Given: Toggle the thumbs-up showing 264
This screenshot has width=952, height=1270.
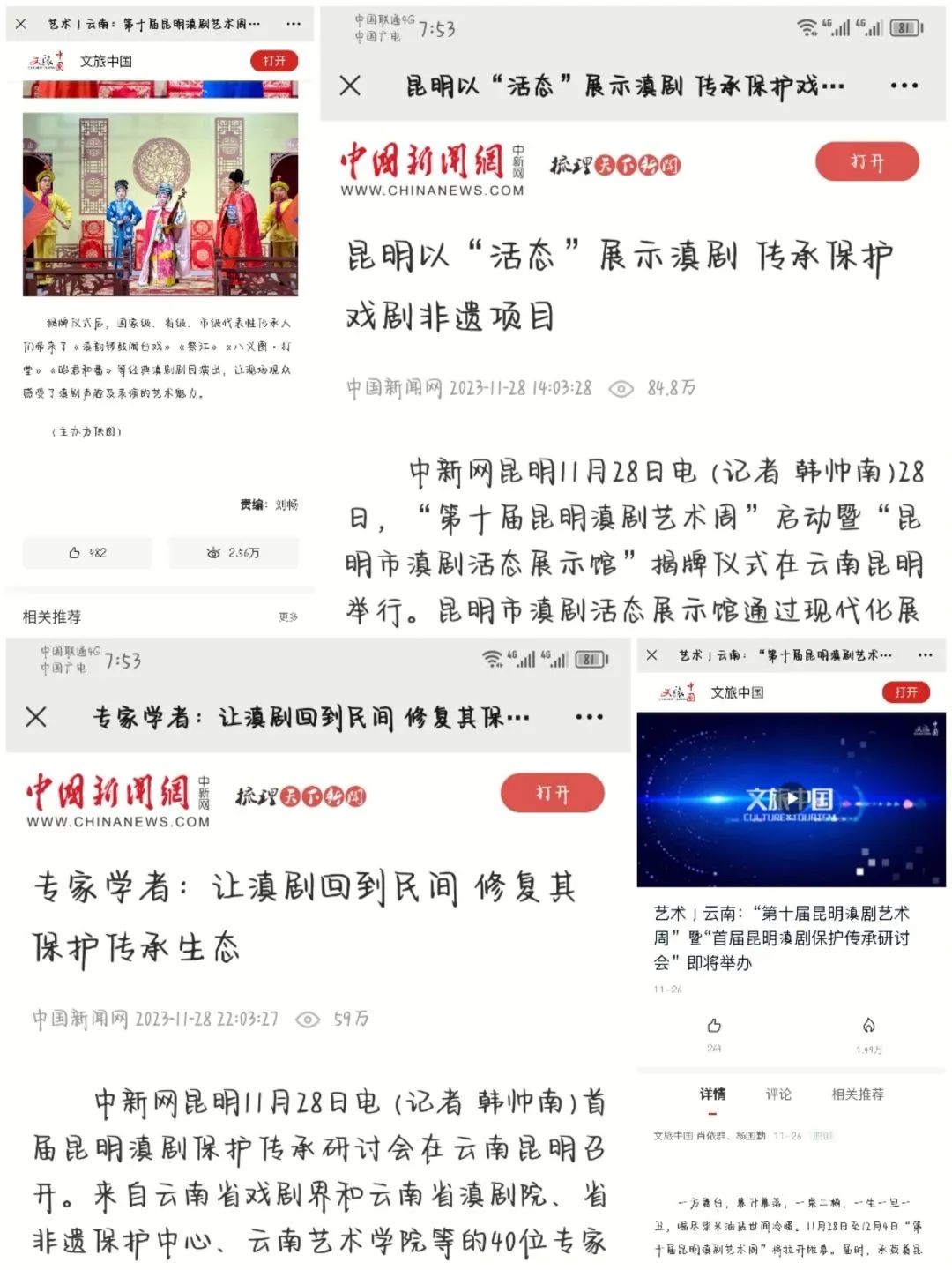Looking at the screenshot, I should click(x=713, y=1026).
